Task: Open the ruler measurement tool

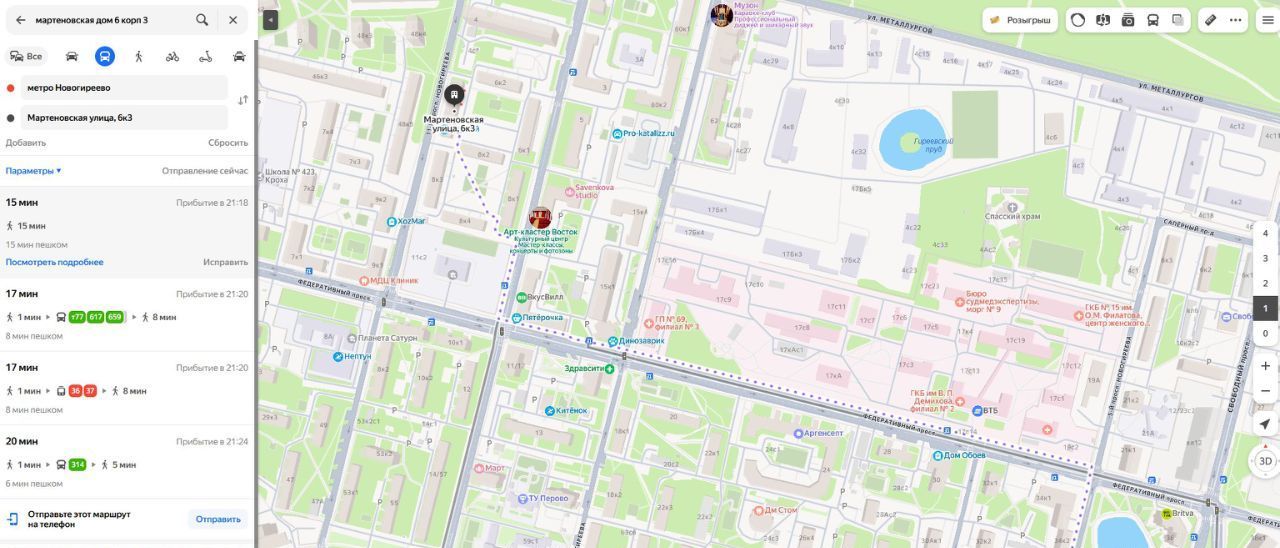Action: 1210,20
